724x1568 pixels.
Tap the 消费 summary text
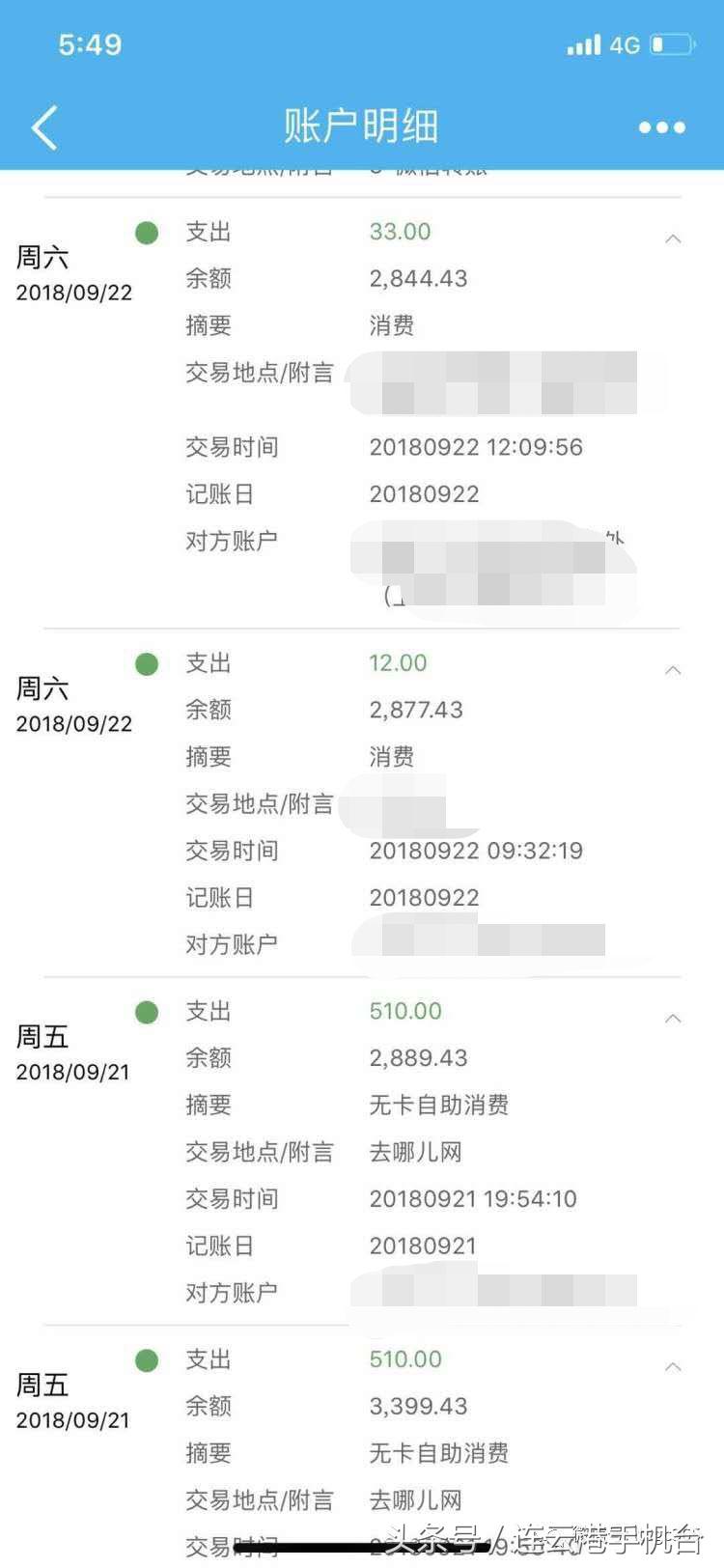tap(393, 325)
